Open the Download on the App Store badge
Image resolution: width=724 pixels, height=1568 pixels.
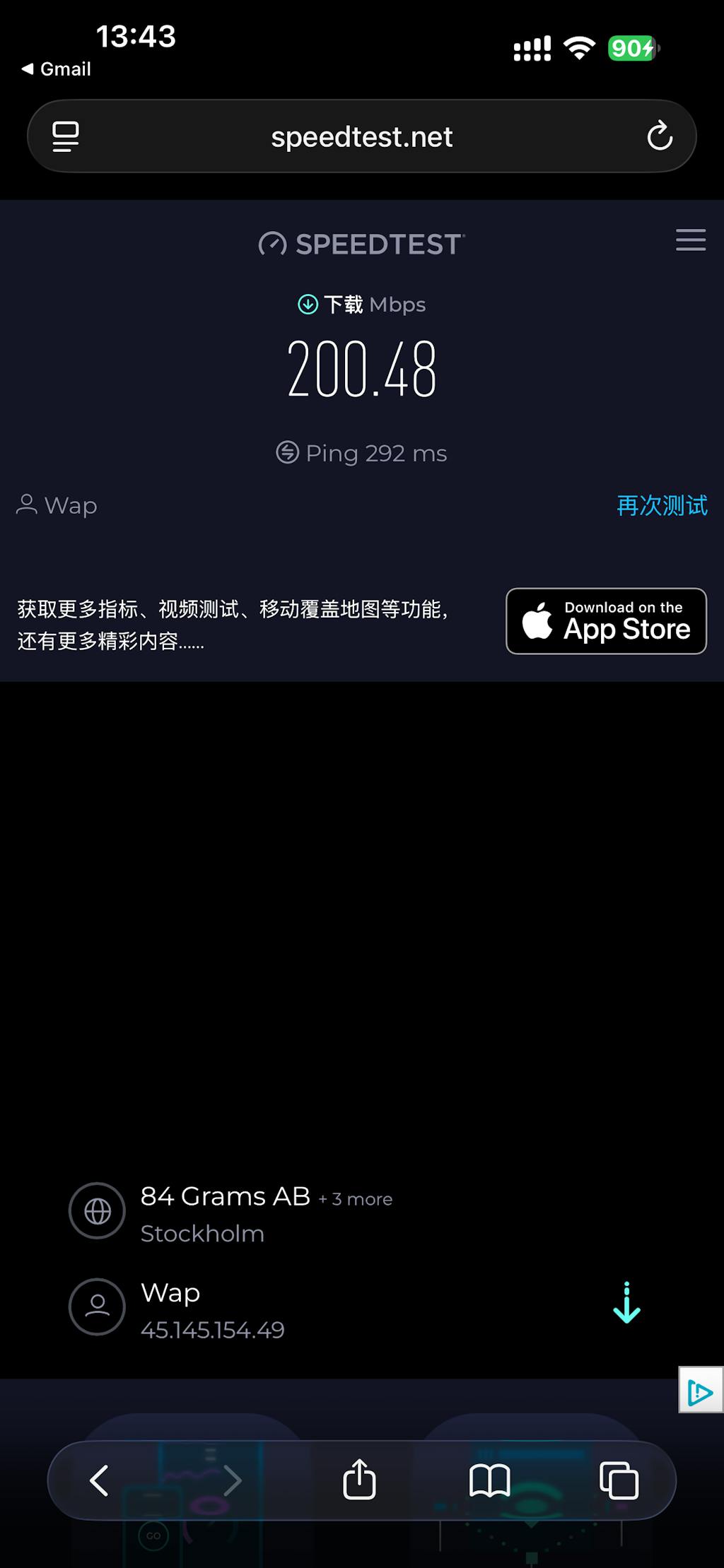[606, 621]
